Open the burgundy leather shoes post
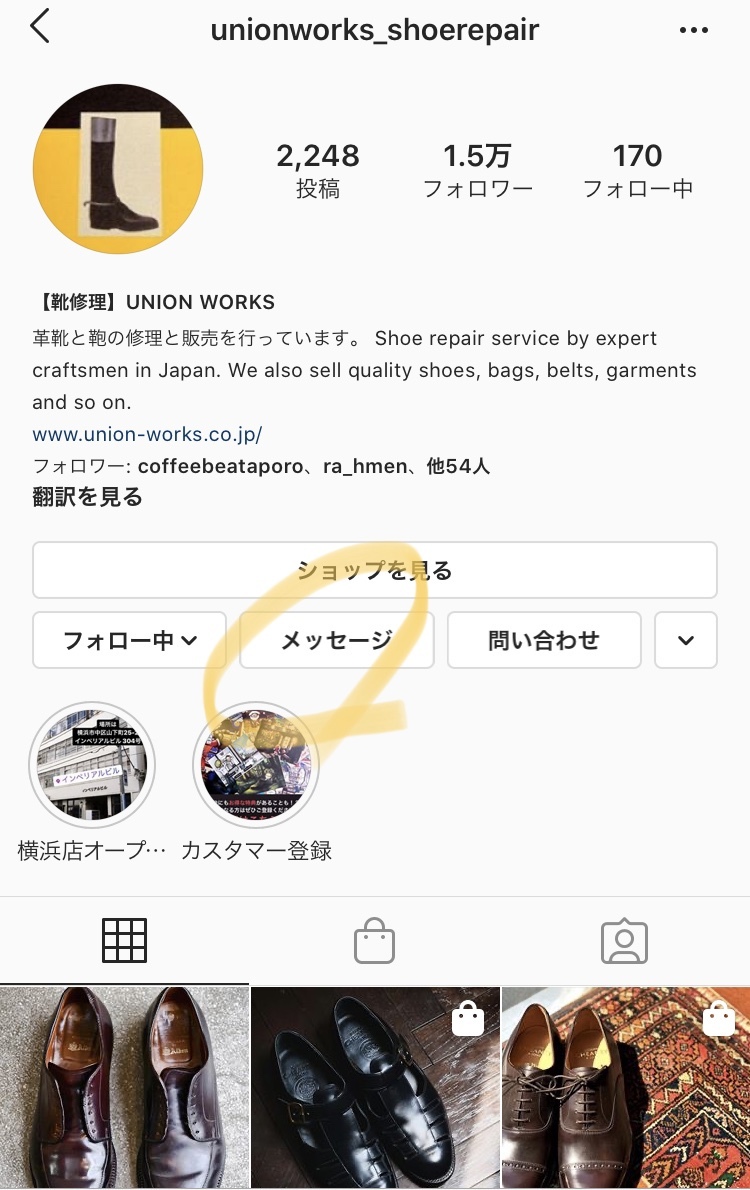Screen dimensions: 750x1190 [124, 1087]
